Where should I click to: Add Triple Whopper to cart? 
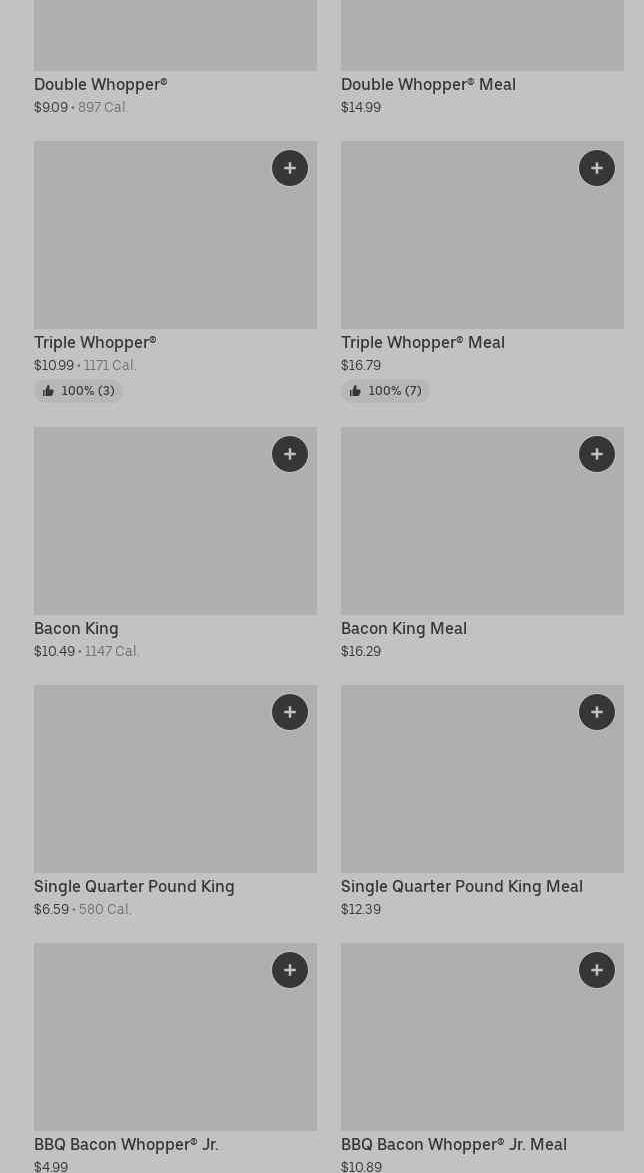pos(289,168)
